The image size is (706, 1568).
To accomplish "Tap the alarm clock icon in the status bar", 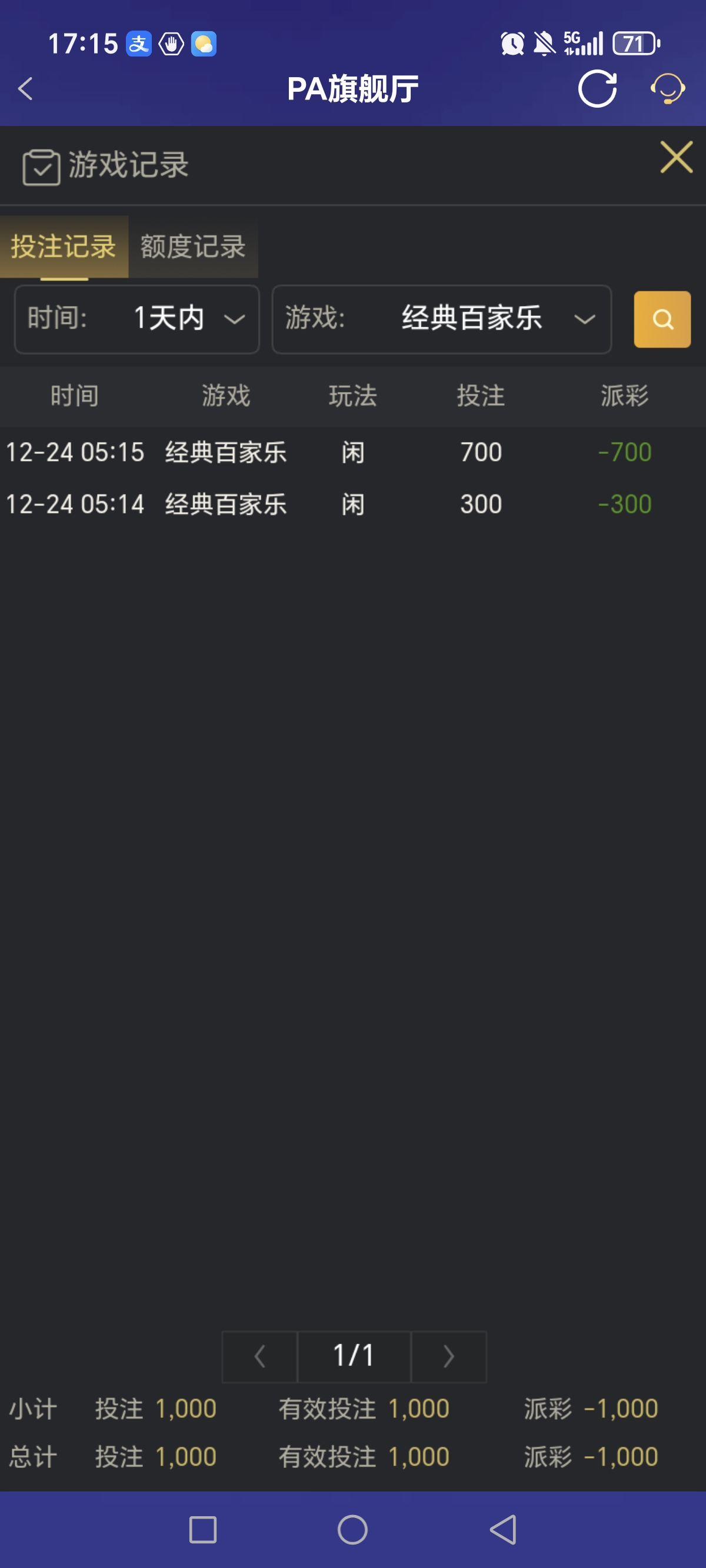I will (511, 42).
